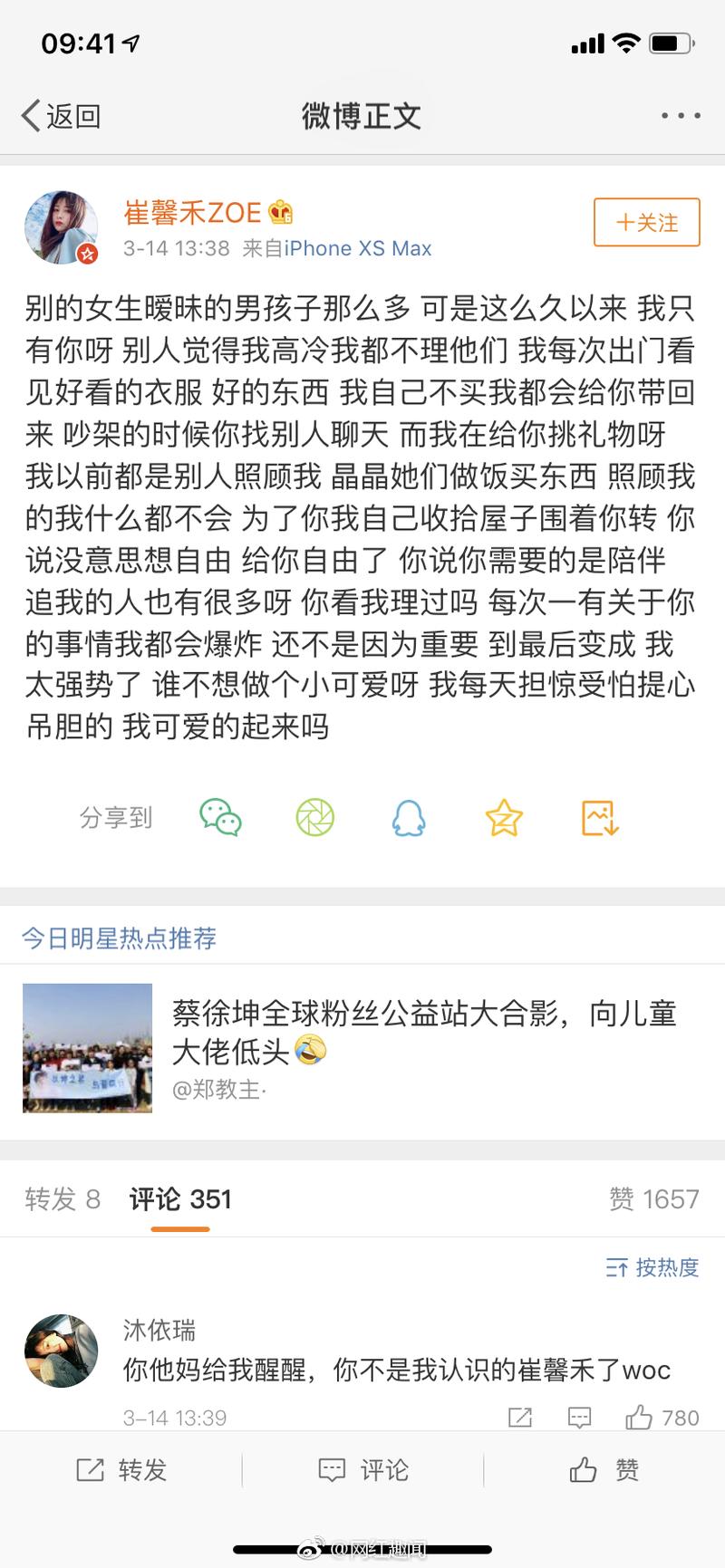The height and width of the screenshot is (1568, 725).
Task: Tap the forward icon under 沐依瑞's comment
Action: point(519,1416)
